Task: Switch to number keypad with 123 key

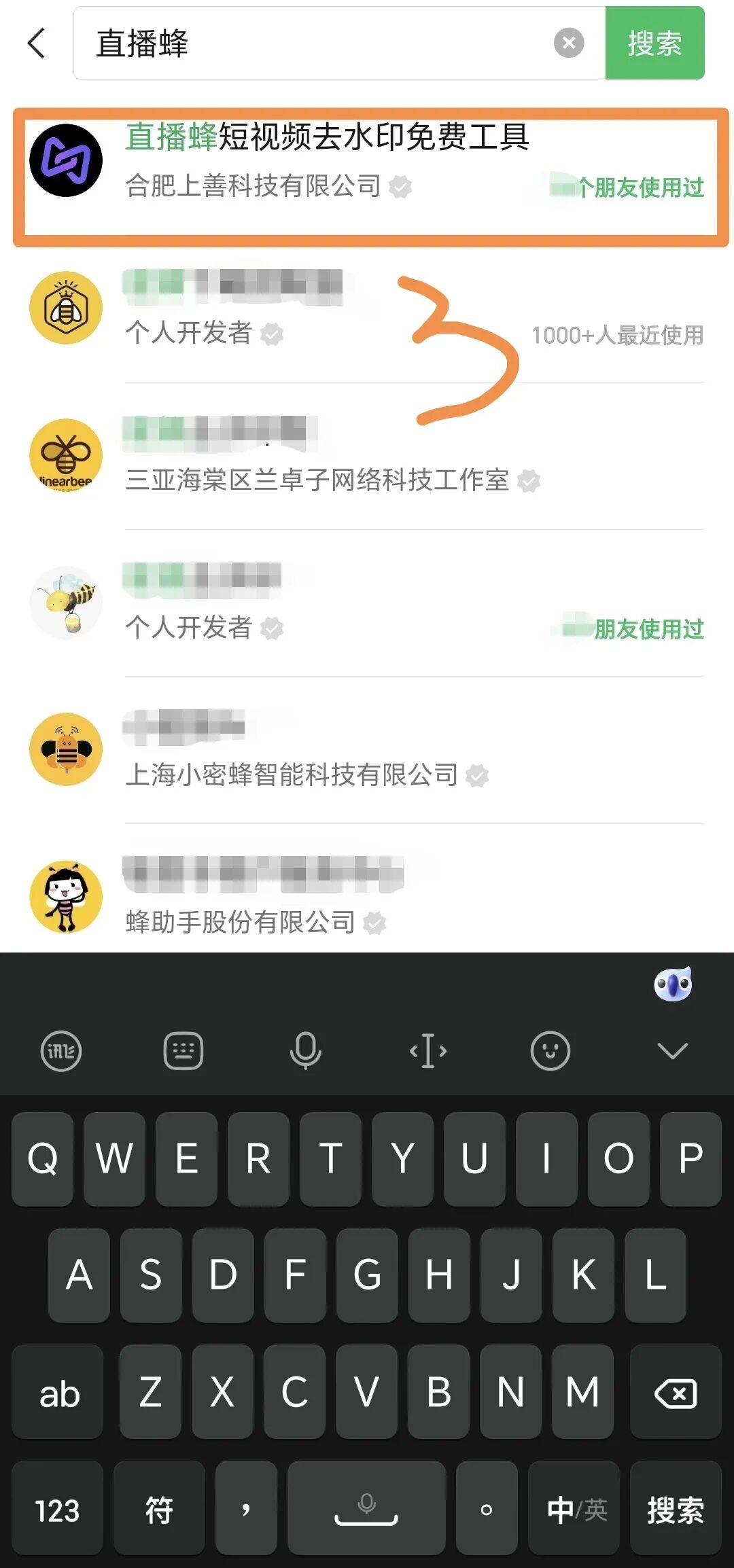Action: point(57,1509)
